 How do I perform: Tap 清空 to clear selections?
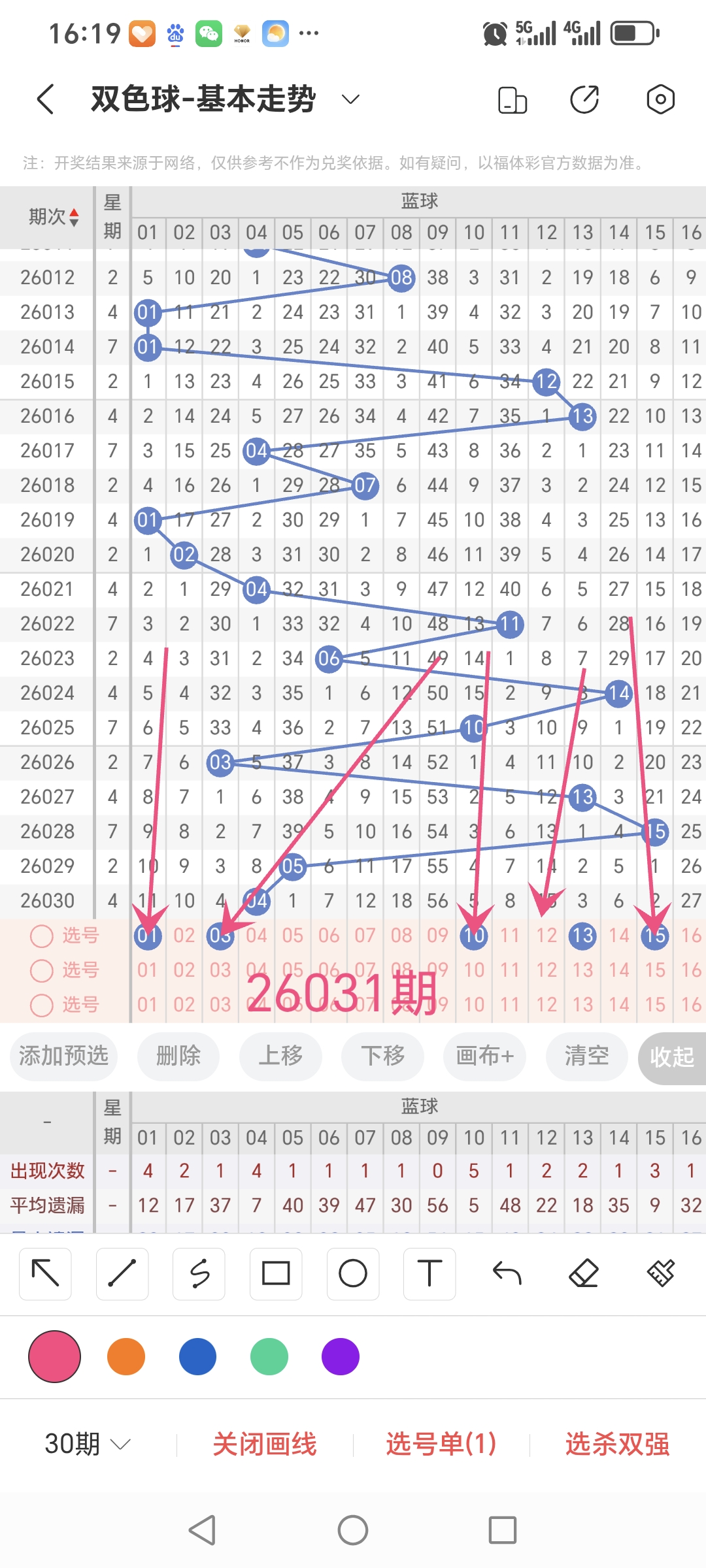[x=586, y=1056]
